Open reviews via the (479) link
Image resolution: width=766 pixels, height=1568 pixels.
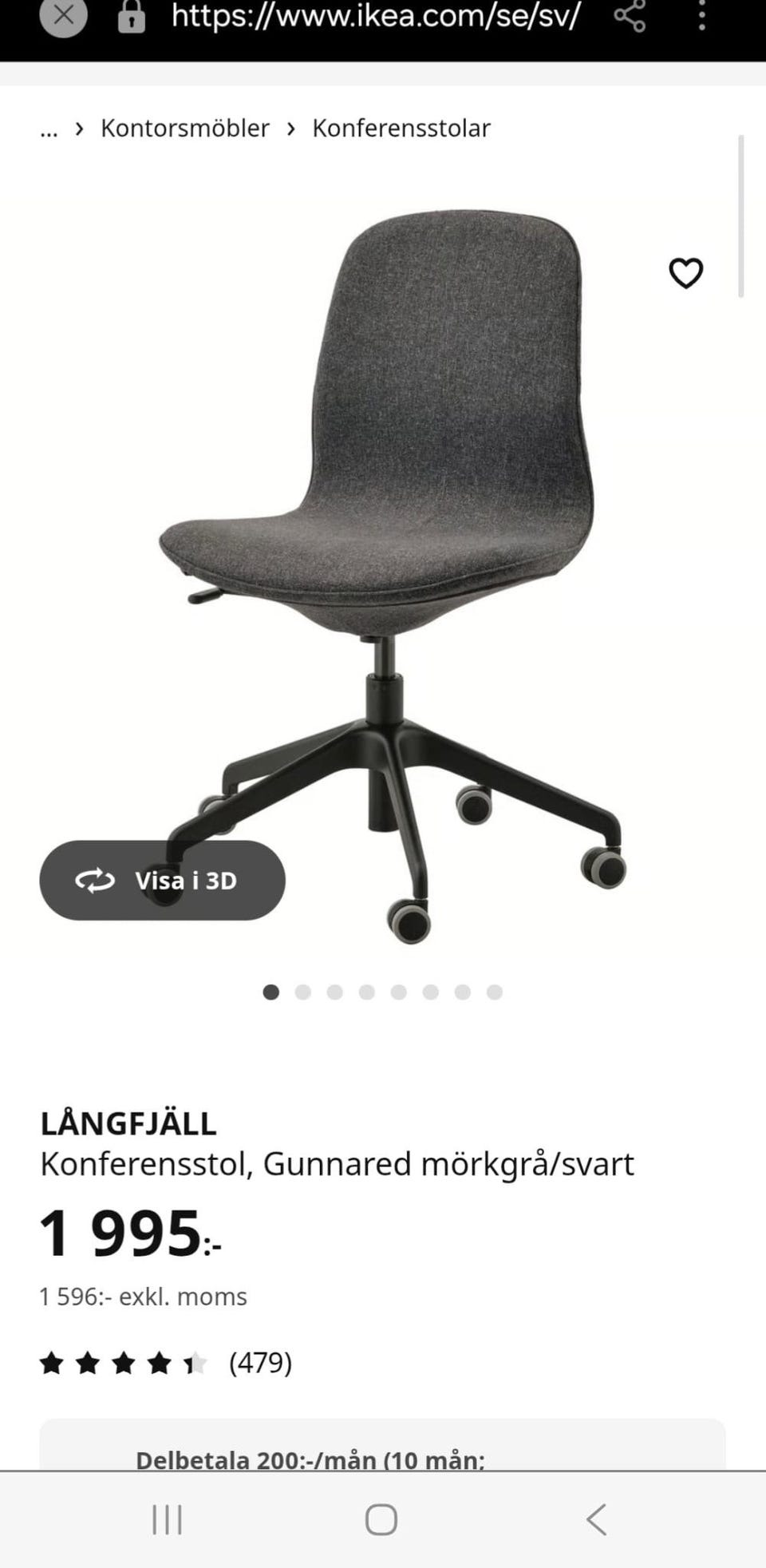pyautogui.click(x=258, y=1364)
